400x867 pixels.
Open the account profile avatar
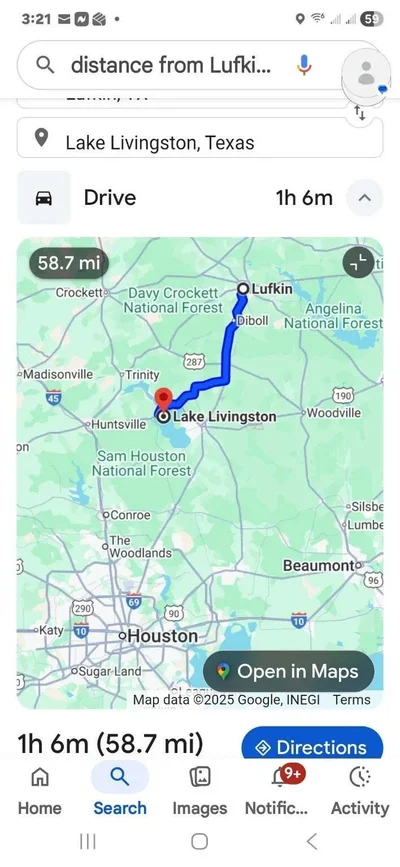[x=365, y=72]
